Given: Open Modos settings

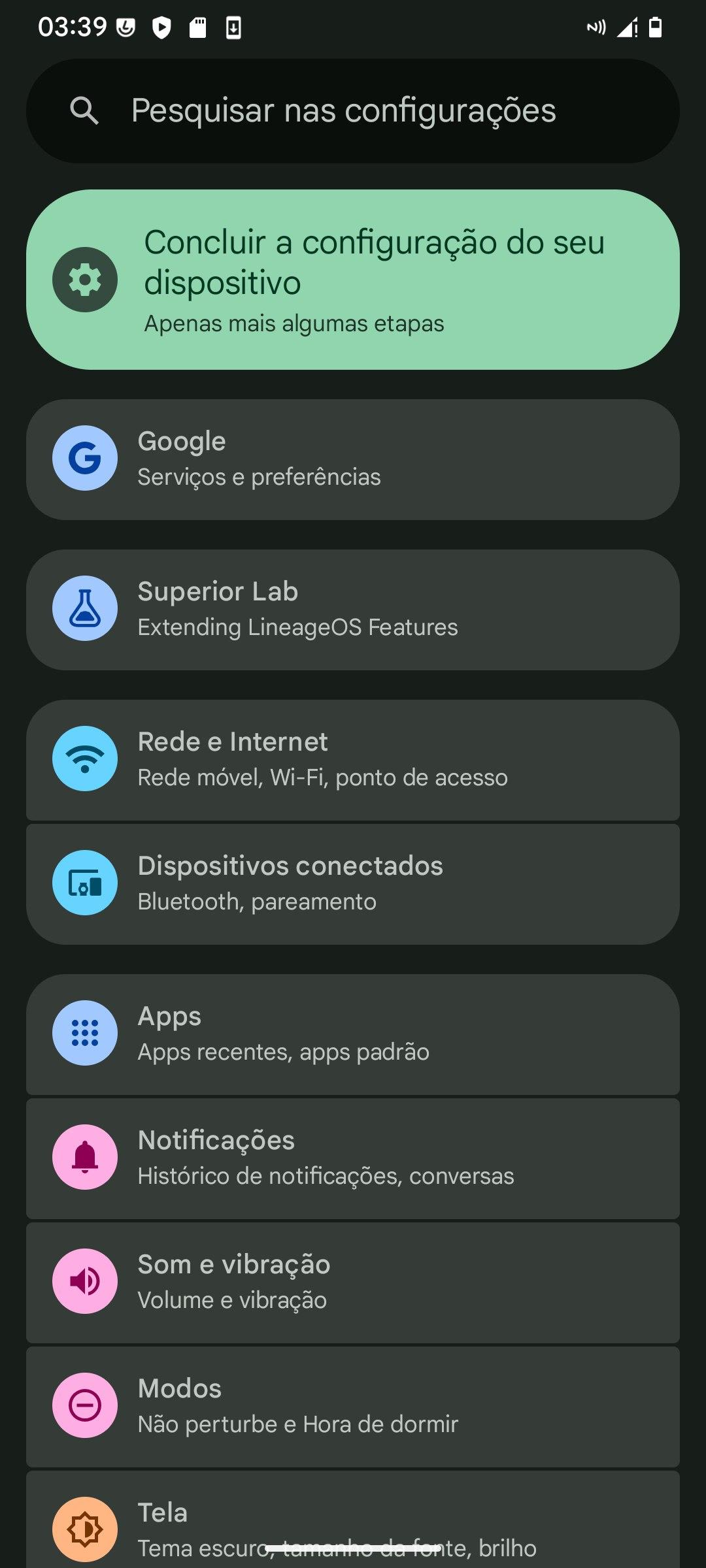Looking at the screenshot, I should [x=353, y=1407].
